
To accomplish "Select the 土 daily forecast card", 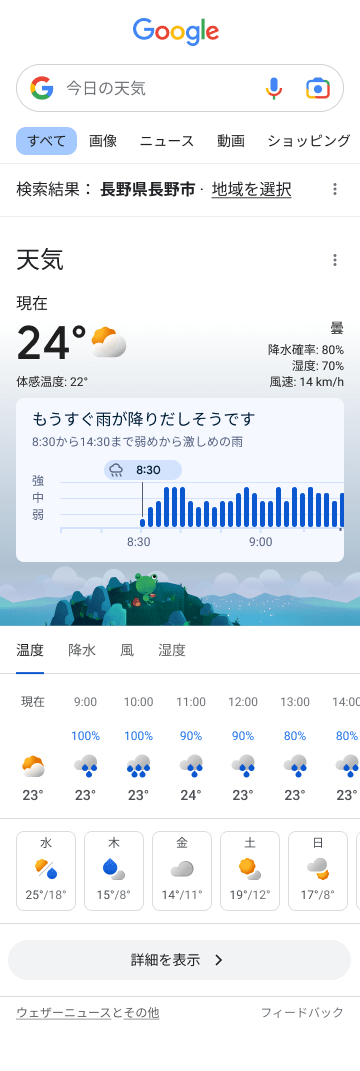I will tap(250, 871).
